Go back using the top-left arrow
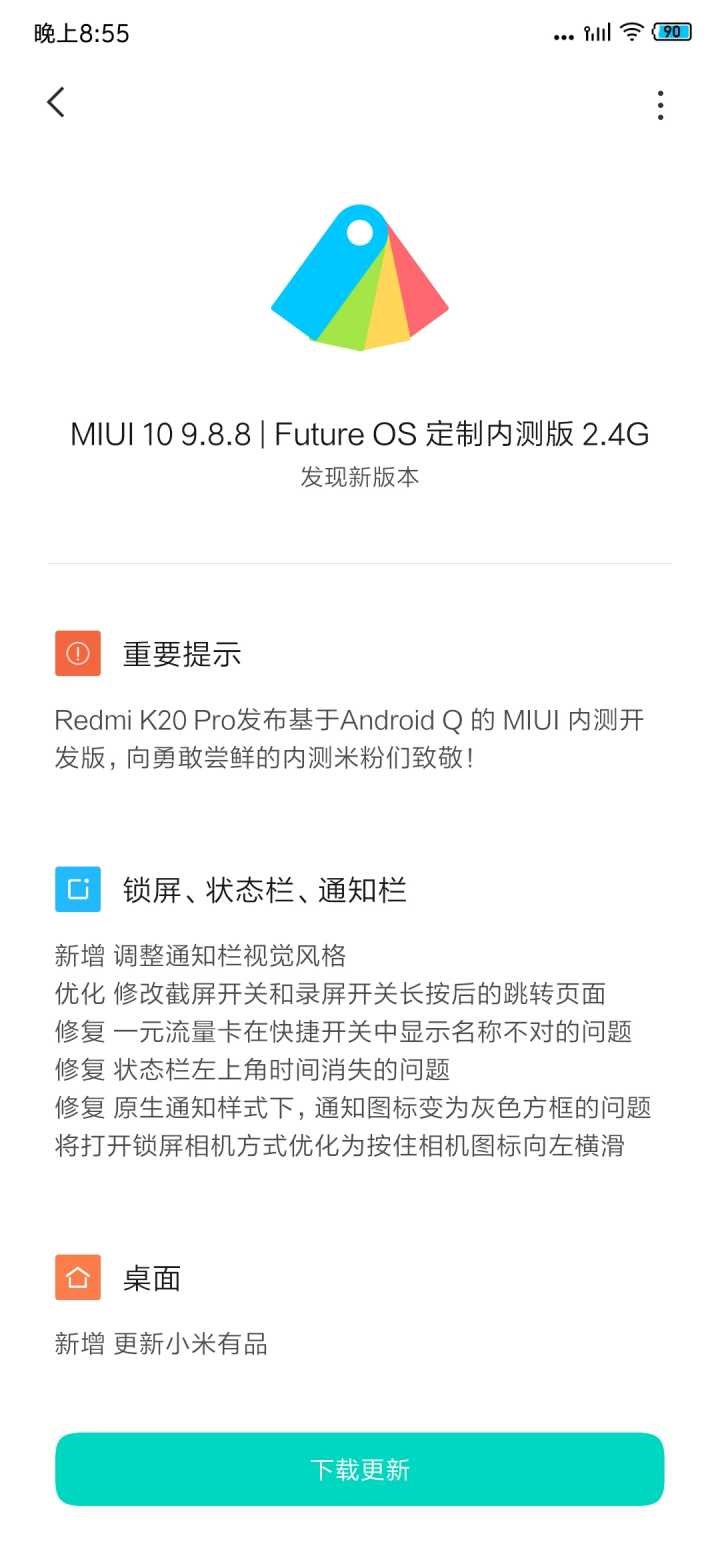 click(x=56, y=102)
